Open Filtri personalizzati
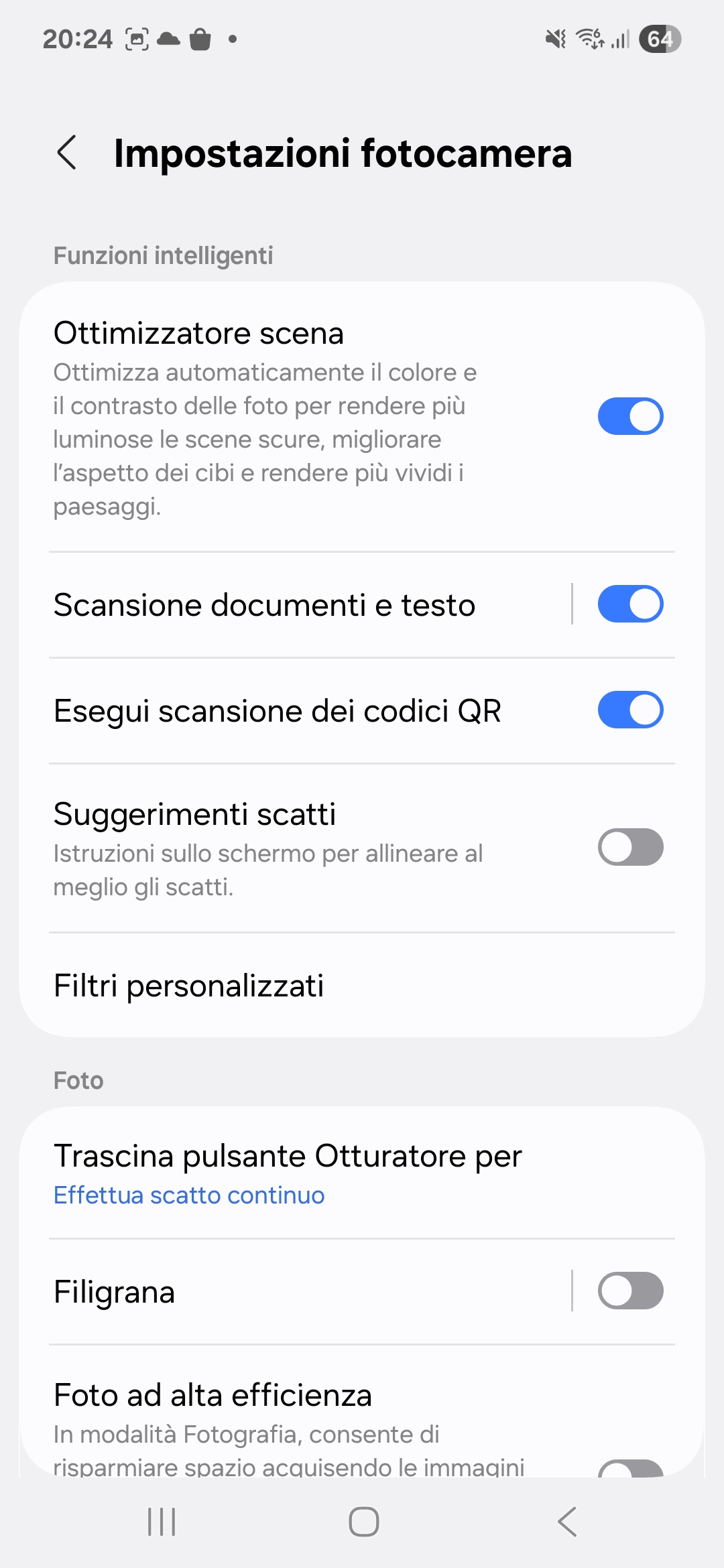Viewport: 724px width, 1568px height. tap(362, 985)
